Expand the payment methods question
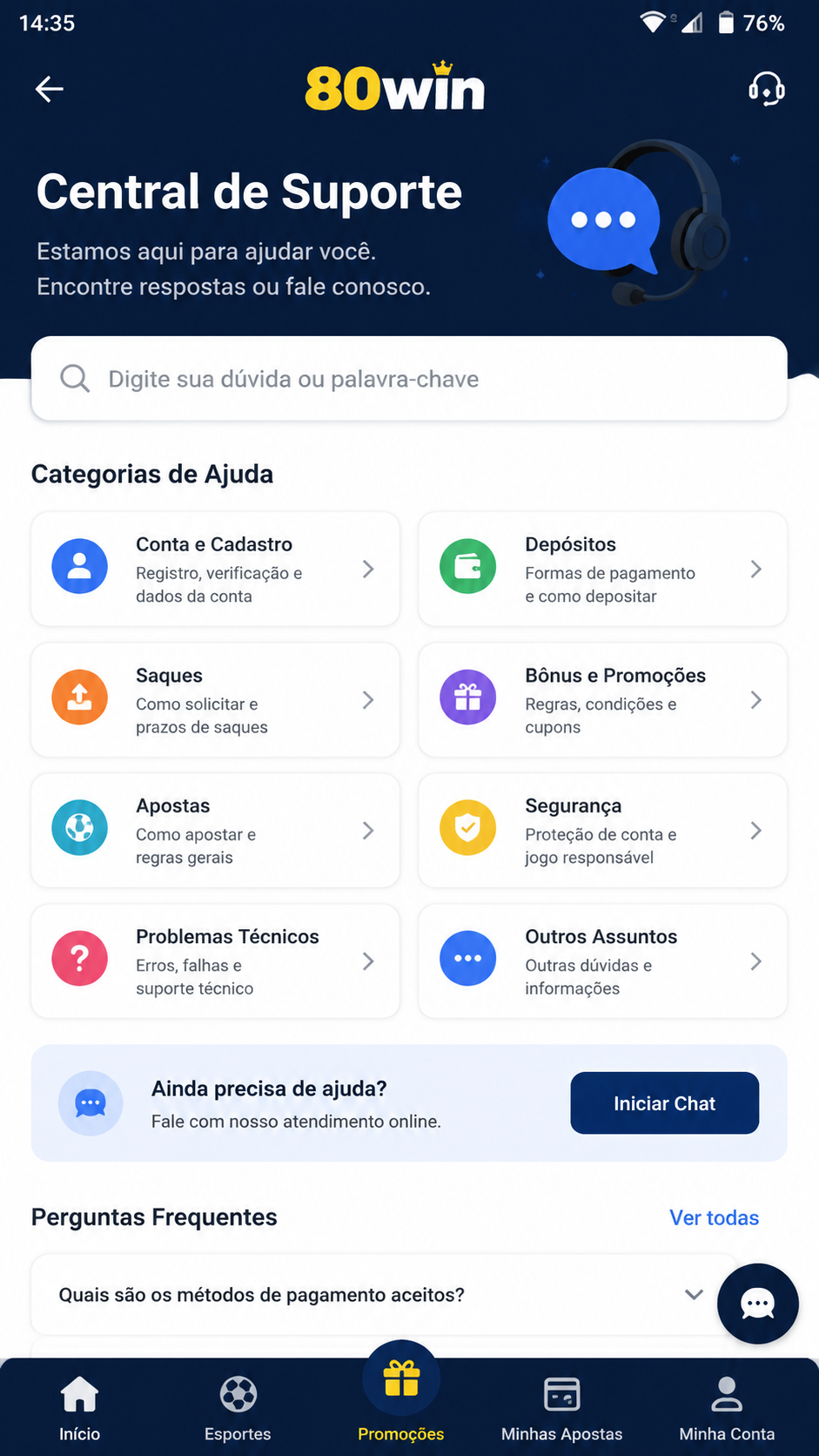This screenshot has height=1456, width=819. [383, 1295]
